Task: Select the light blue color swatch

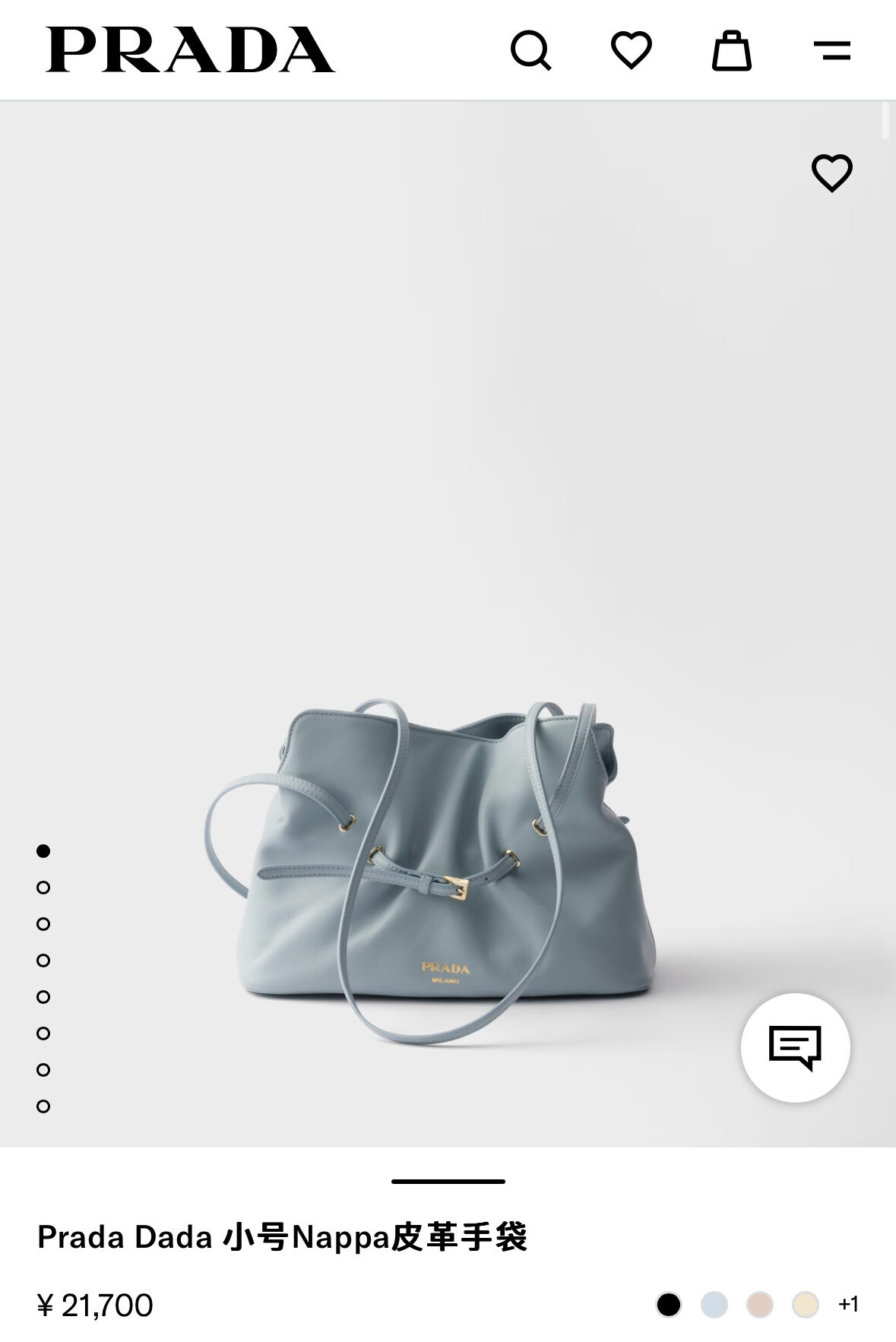Action: pos(714,1305)
